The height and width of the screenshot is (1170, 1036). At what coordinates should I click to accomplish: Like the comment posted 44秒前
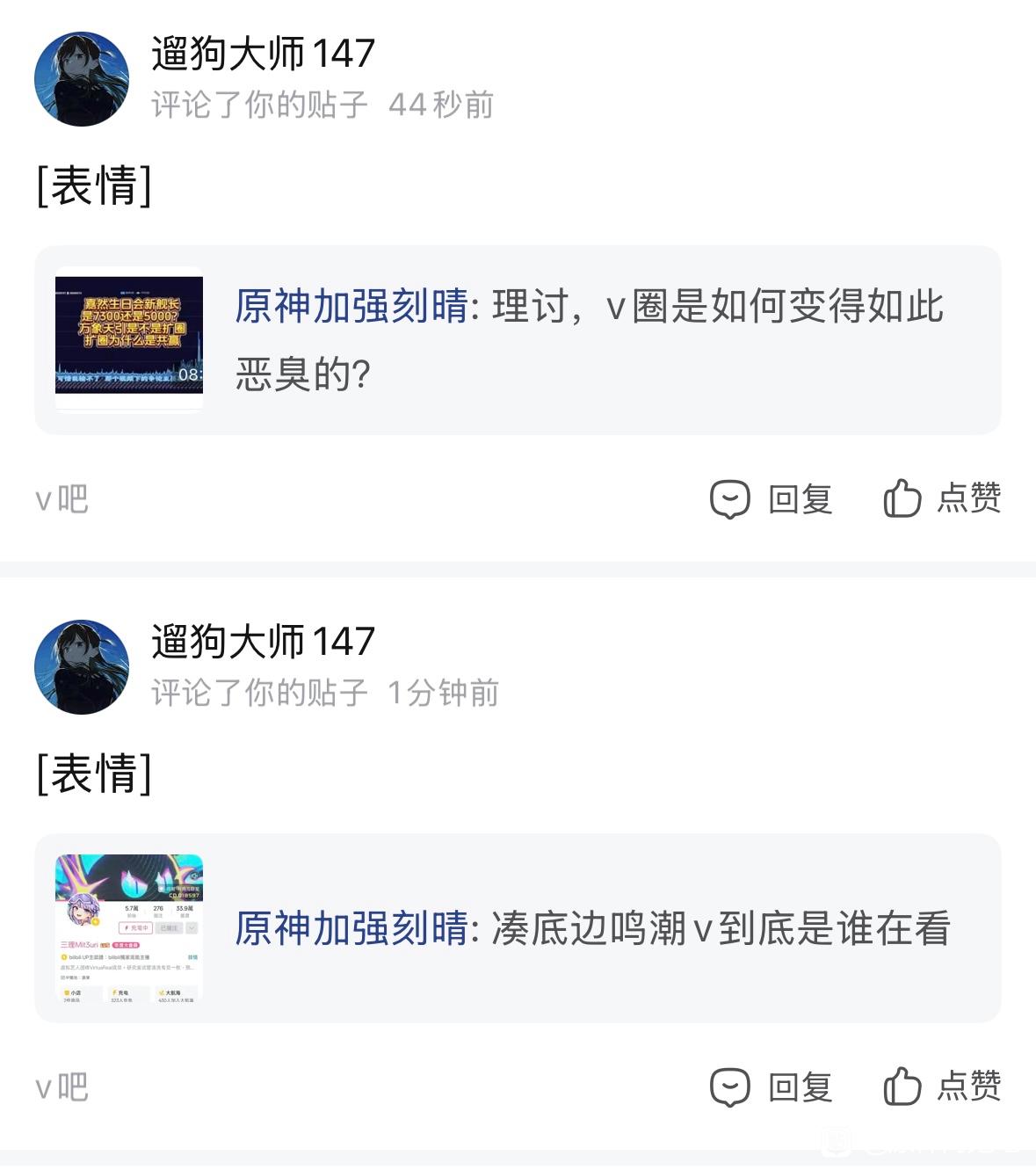pos(942,498)
